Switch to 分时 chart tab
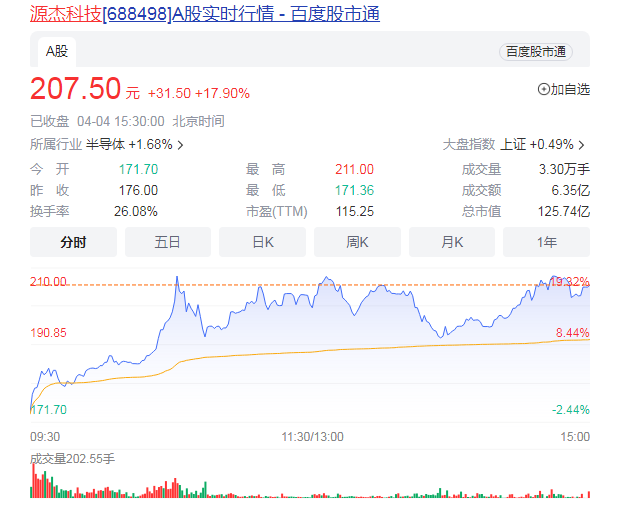The image size is (620, 507). pyautogui.click(x=73, y=242)
